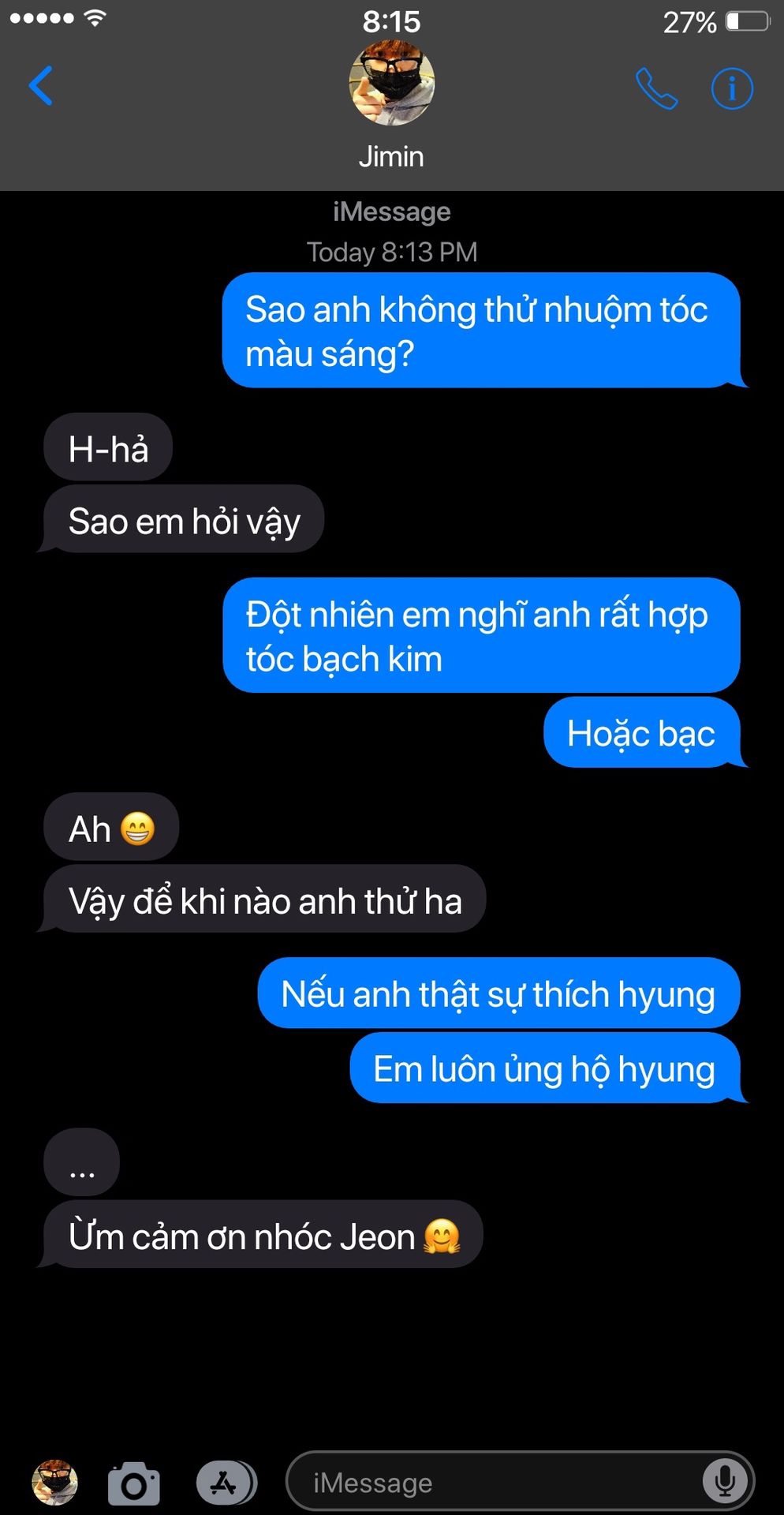This screenshot has width=784, height=1515.
Task: Go back to the conversations list
Action: 40,85
